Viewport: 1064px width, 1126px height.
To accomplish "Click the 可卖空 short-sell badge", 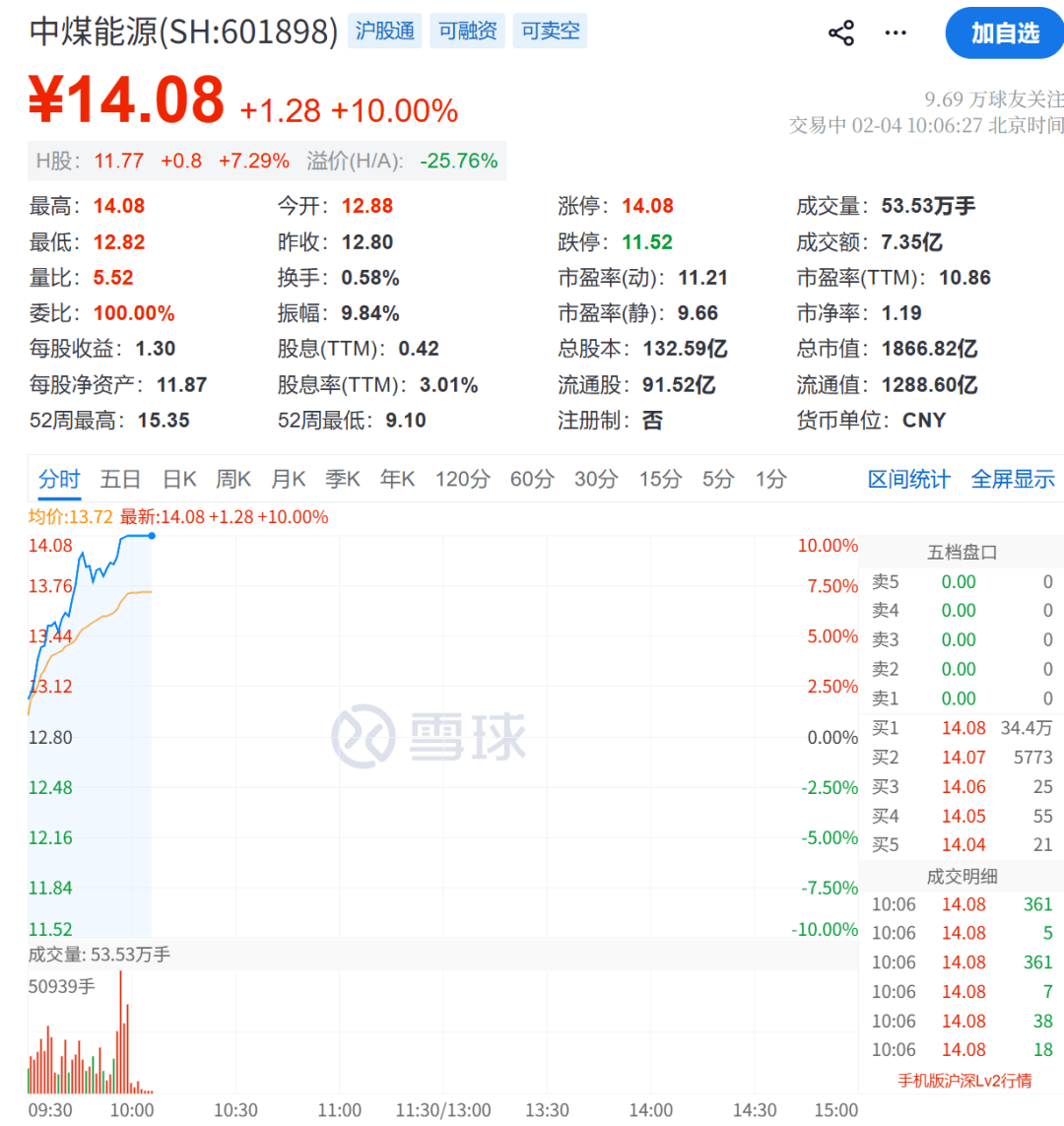I will tap(550, 31).
